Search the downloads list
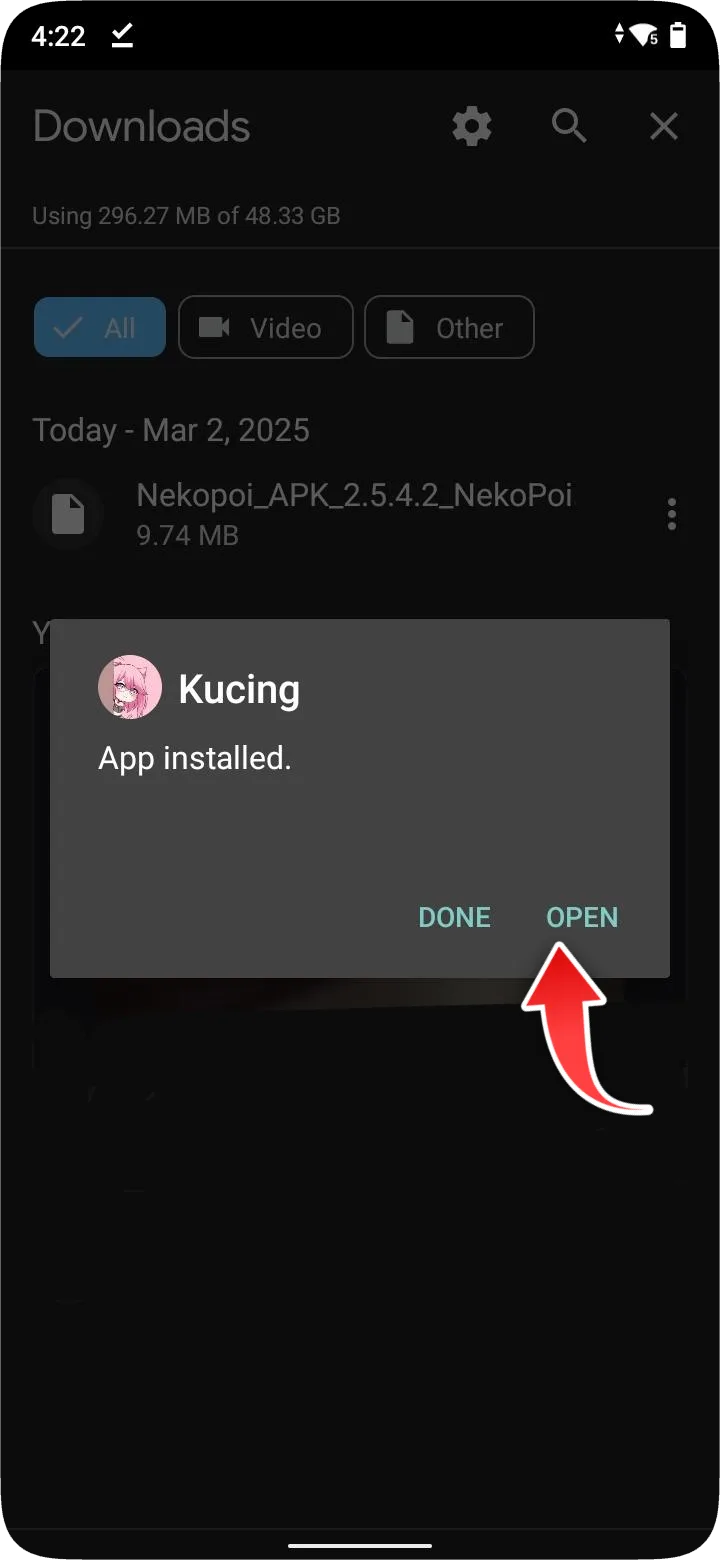Image resolution: width=720 pixels, height=1560 pixels. [x=569, y=127]
